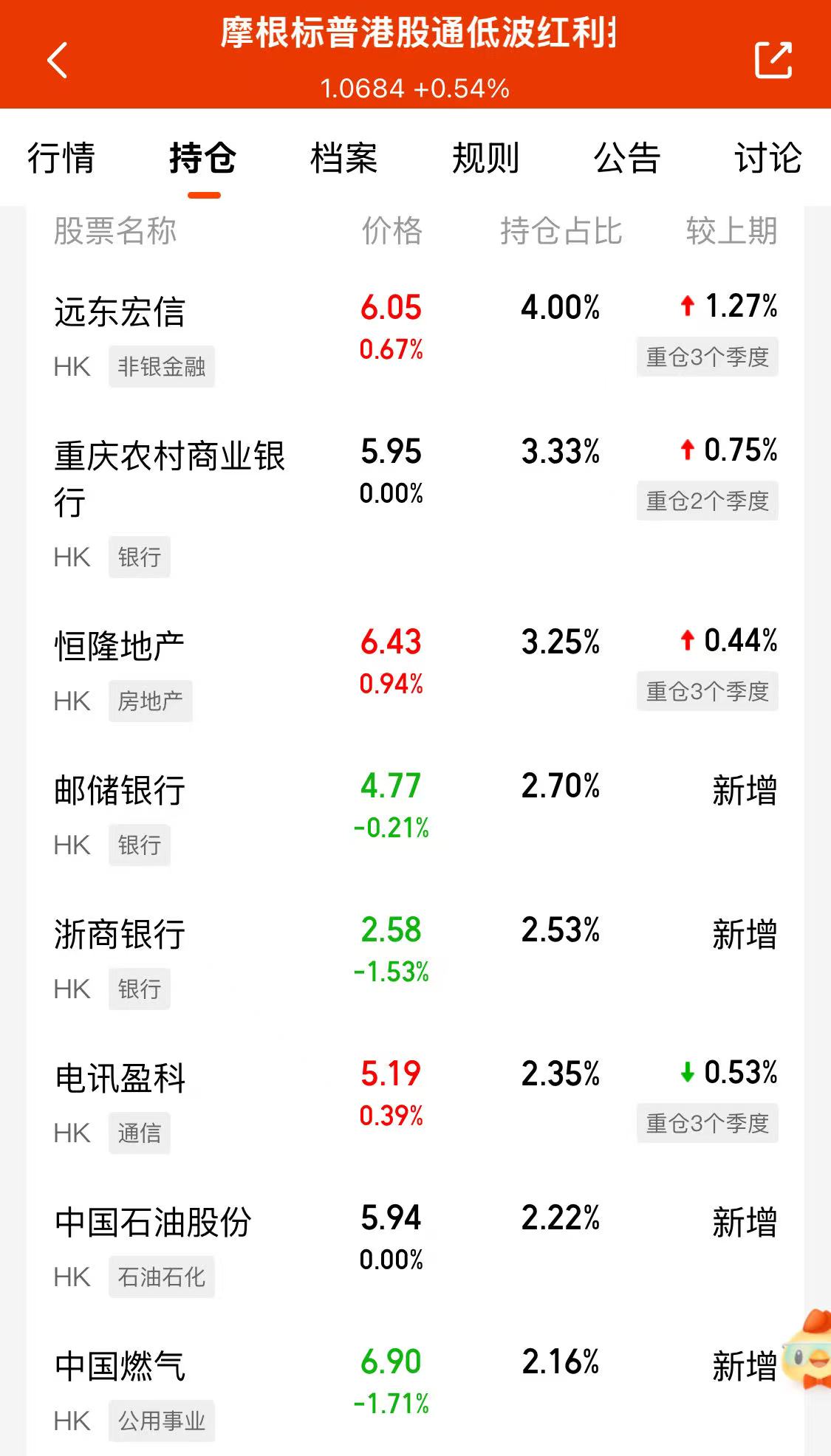Click the 非银金融 sector tag
This screenshot has width=831, height=1456.
(x=163, y=365)
